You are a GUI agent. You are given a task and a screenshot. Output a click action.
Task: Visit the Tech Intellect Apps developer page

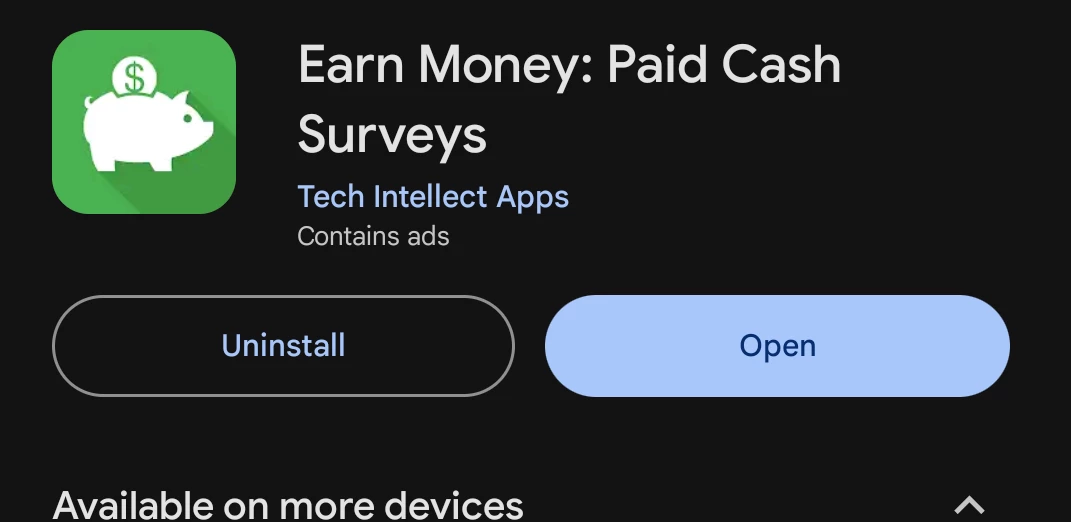point(433,197)
